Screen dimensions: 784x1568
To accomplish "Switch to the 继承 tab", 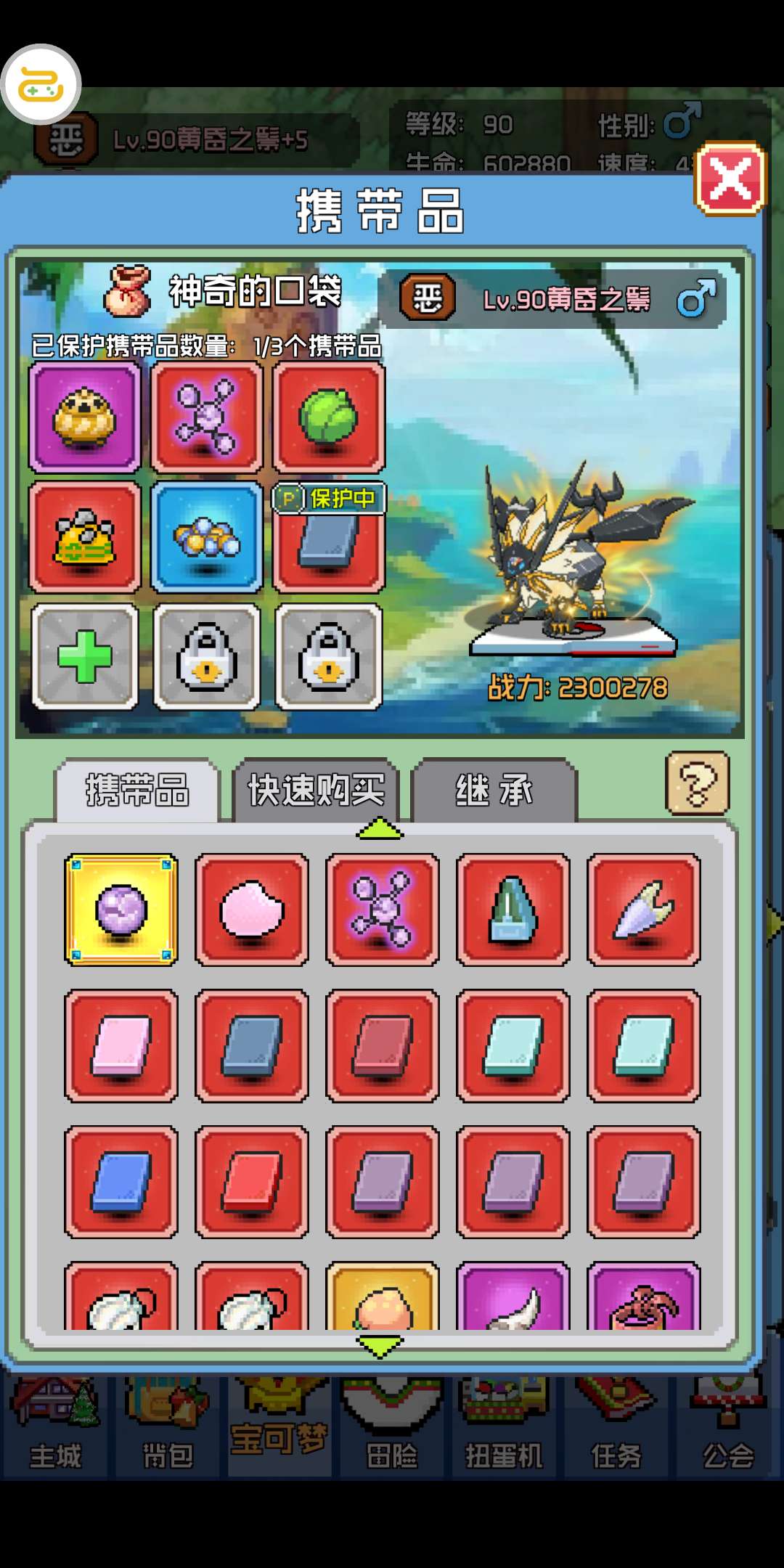I will (494, 791).
